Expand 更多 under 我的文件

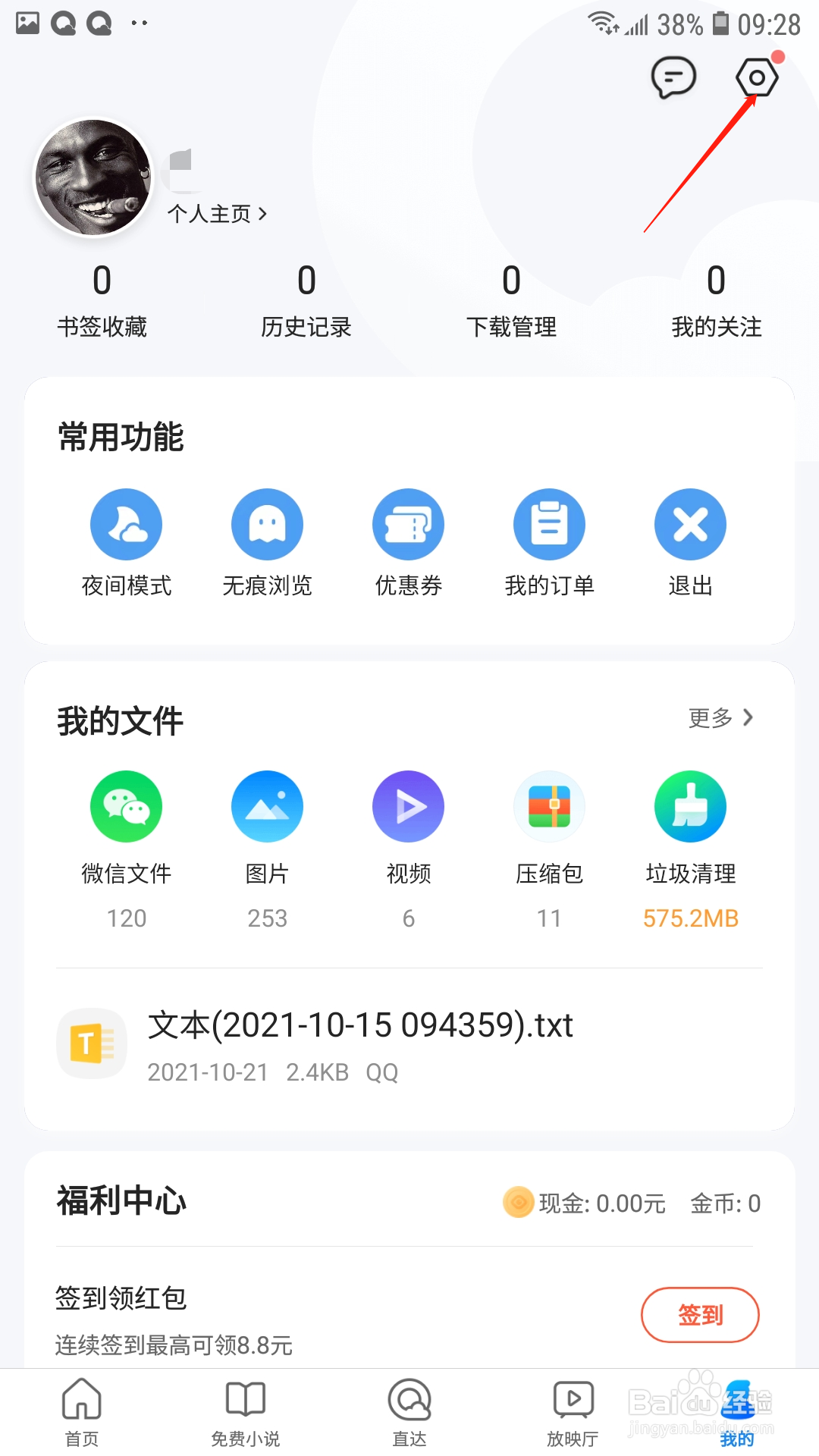[x=720, y=717]
